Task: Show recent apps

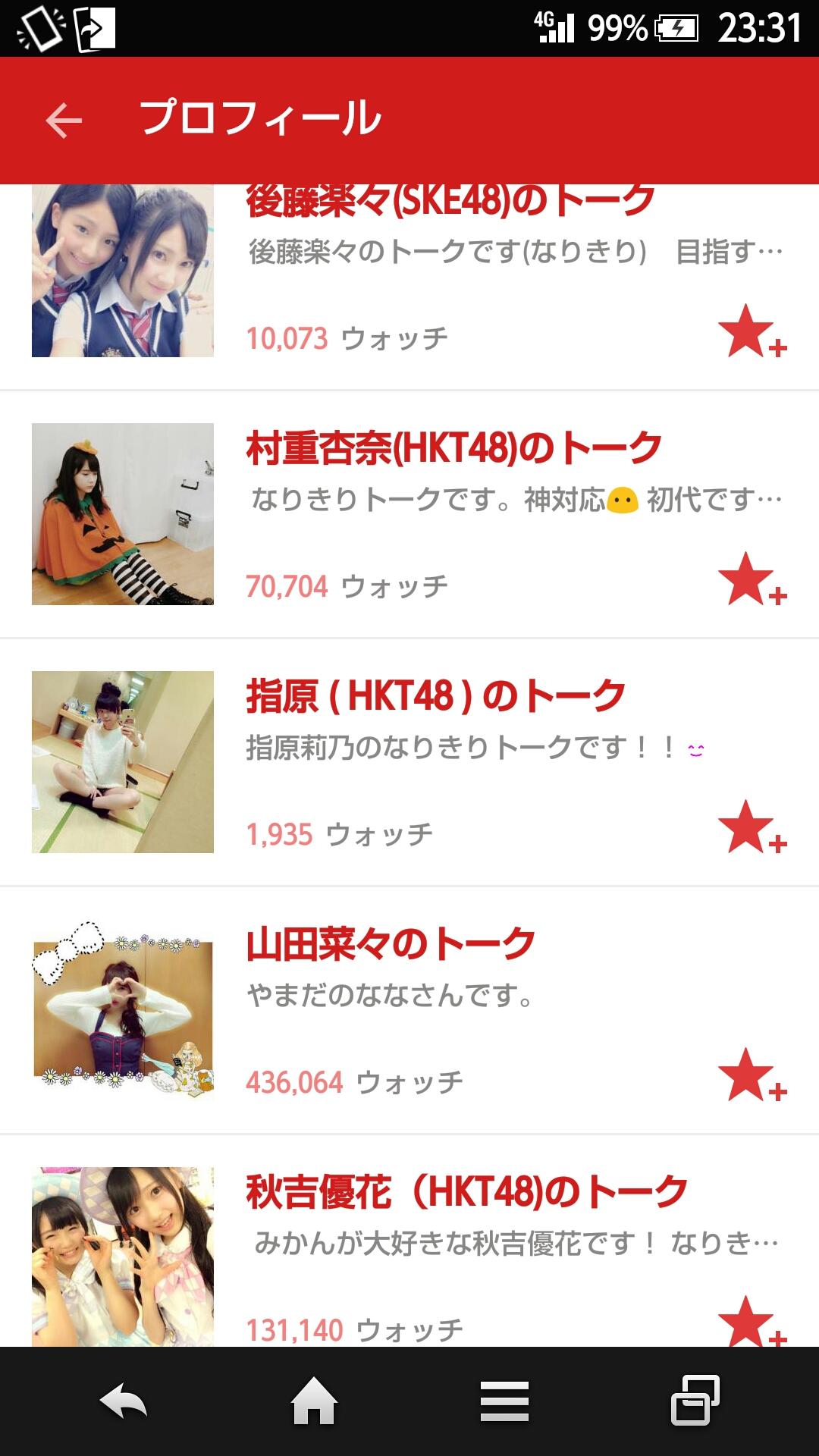Action: 695,1401
